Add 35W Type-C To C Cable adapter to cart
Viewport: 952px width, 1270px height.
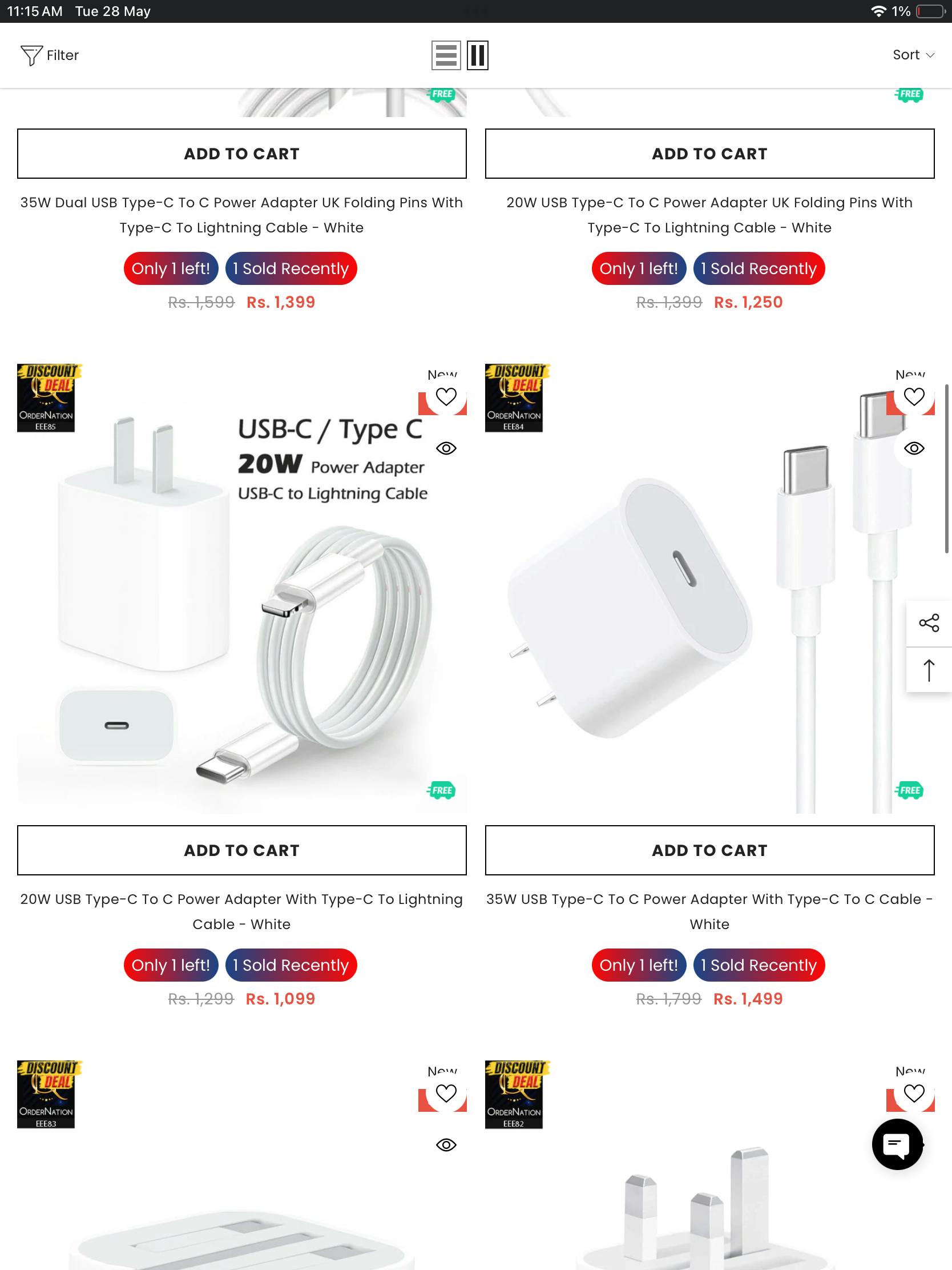click(x=709, y=850)
